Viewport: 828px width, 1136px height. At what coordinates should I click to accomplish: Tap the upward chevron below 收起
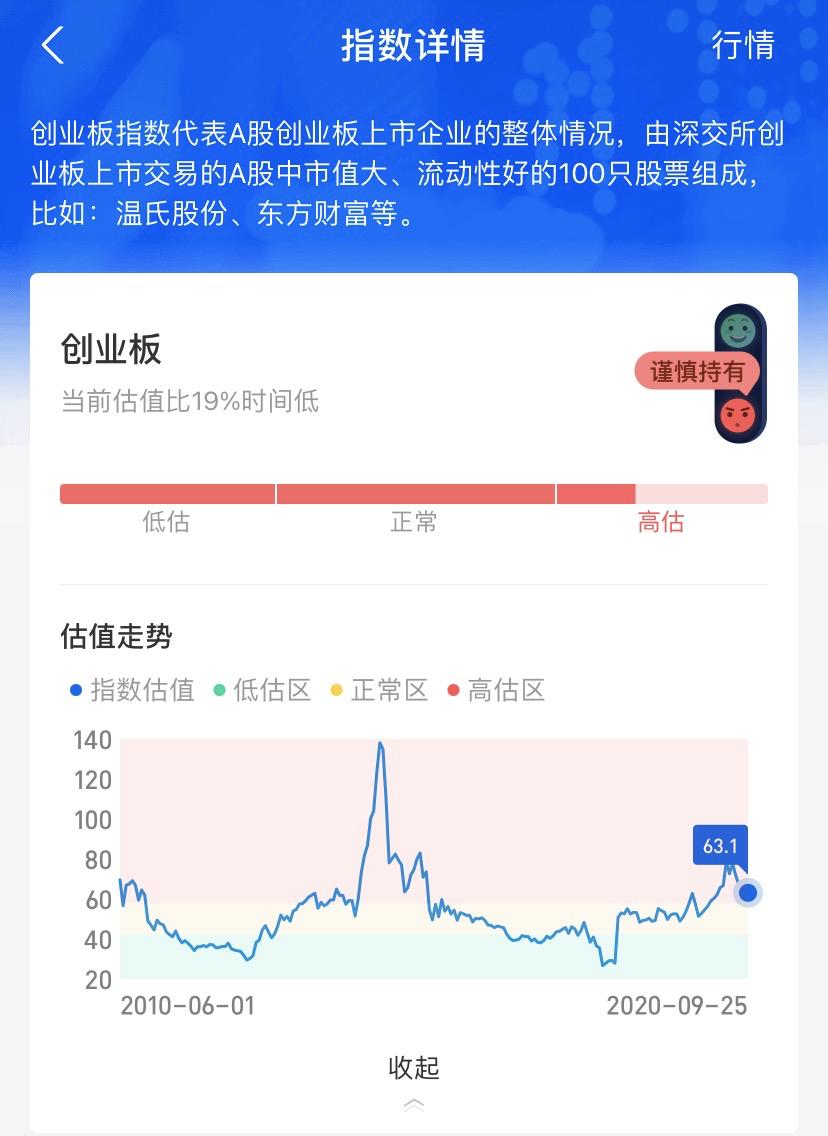click(x=413, y=1103)
